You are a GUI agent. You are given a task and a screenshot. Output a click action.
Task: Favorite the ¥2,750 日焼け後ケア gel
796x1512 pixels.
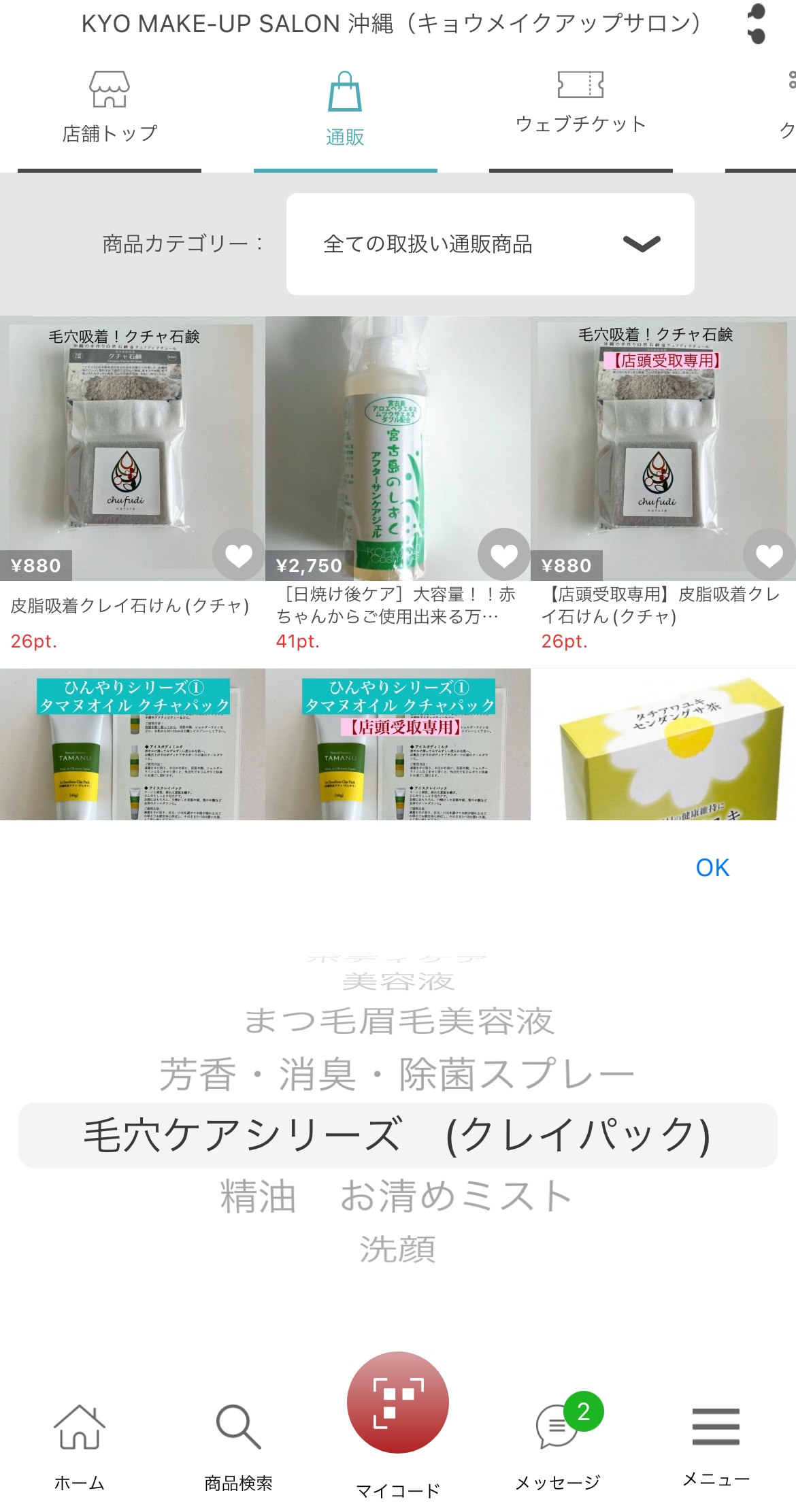pos(503,555)
